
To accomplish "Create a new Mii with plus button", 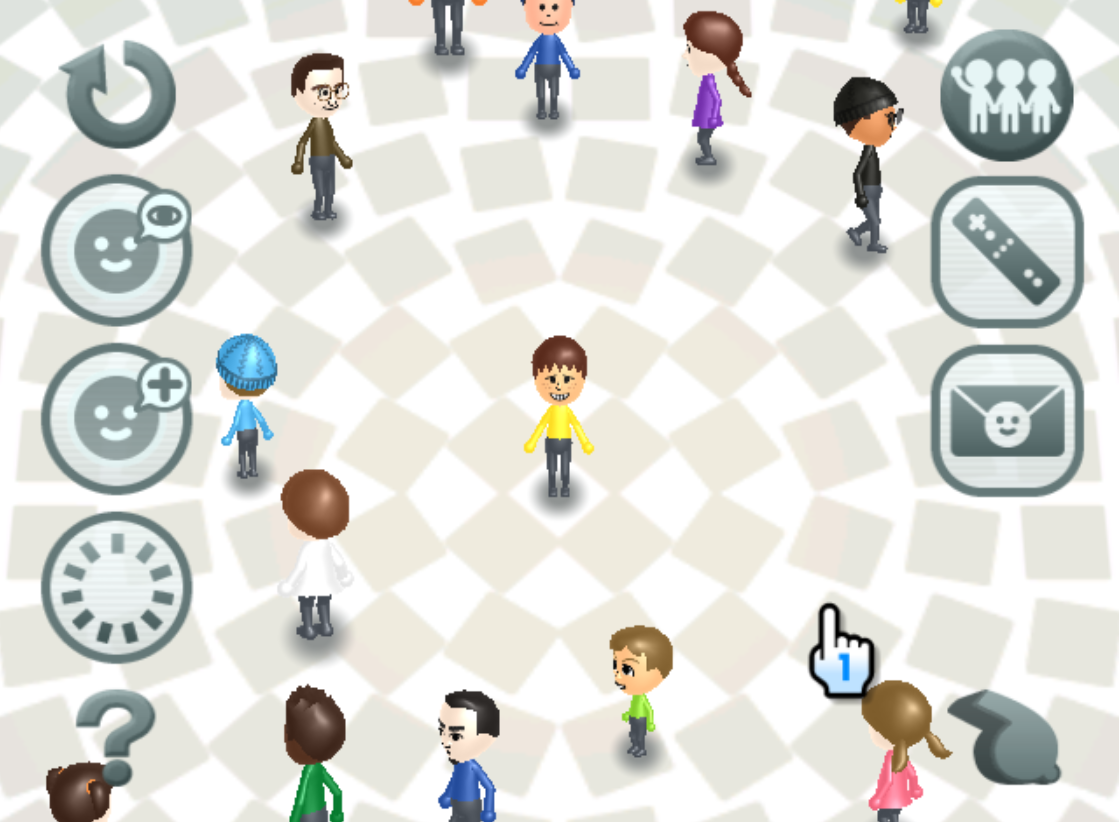I will tap(116, 418).
